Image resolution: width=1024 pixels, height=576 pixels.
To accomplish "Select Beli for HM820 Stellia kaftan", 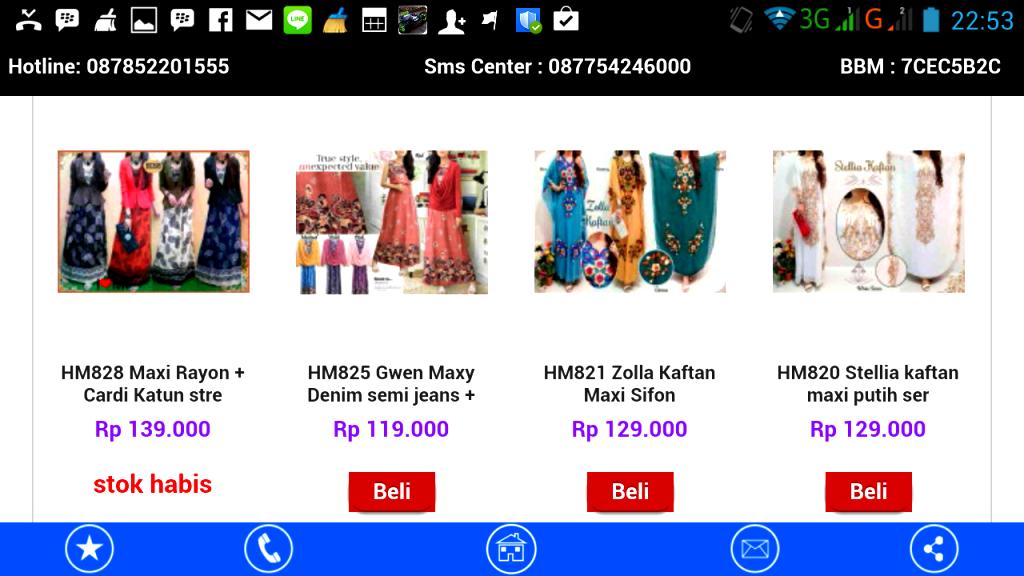I will pos(868,491).
